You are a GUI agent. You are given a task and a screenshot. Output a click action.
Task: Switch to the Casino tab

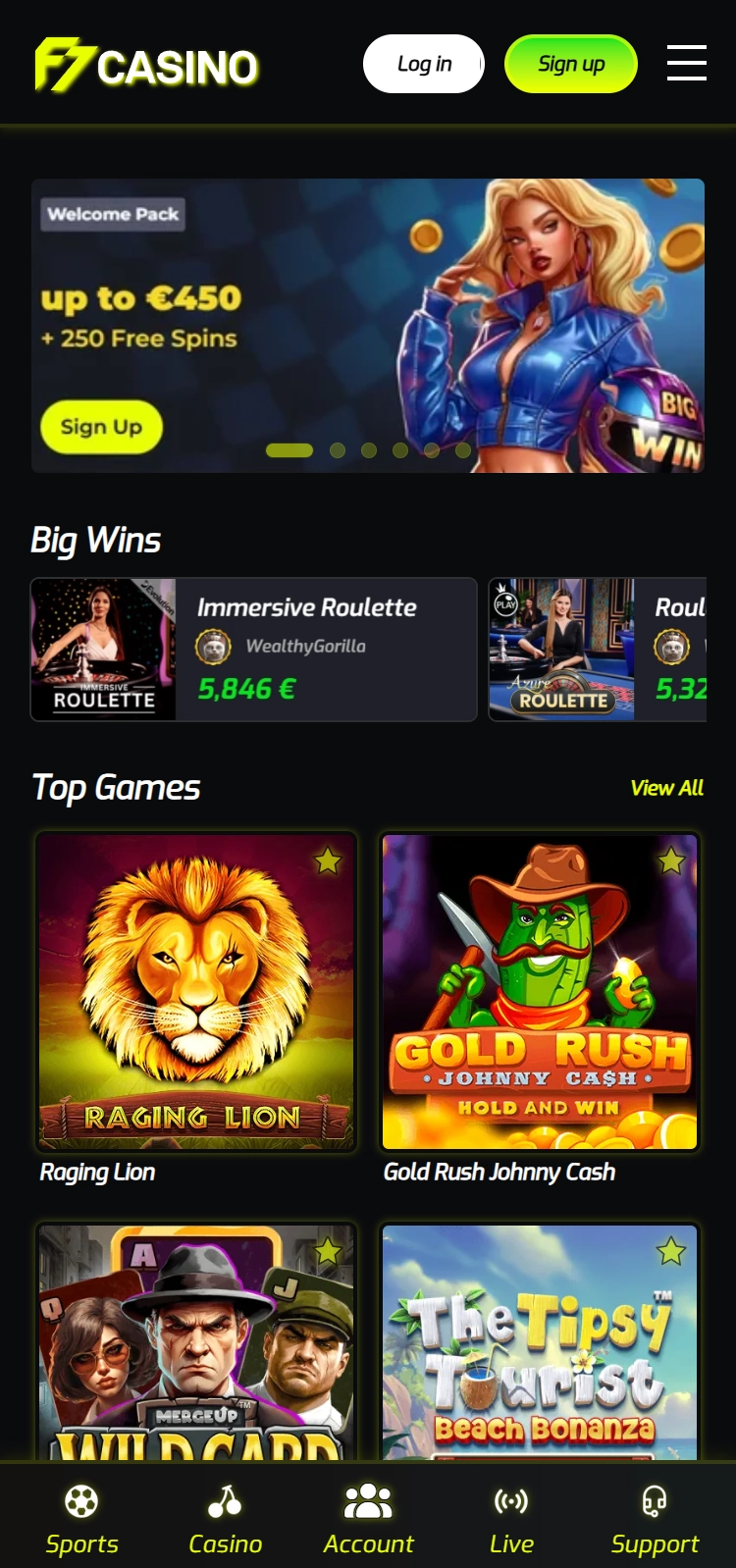point(225,1519)
